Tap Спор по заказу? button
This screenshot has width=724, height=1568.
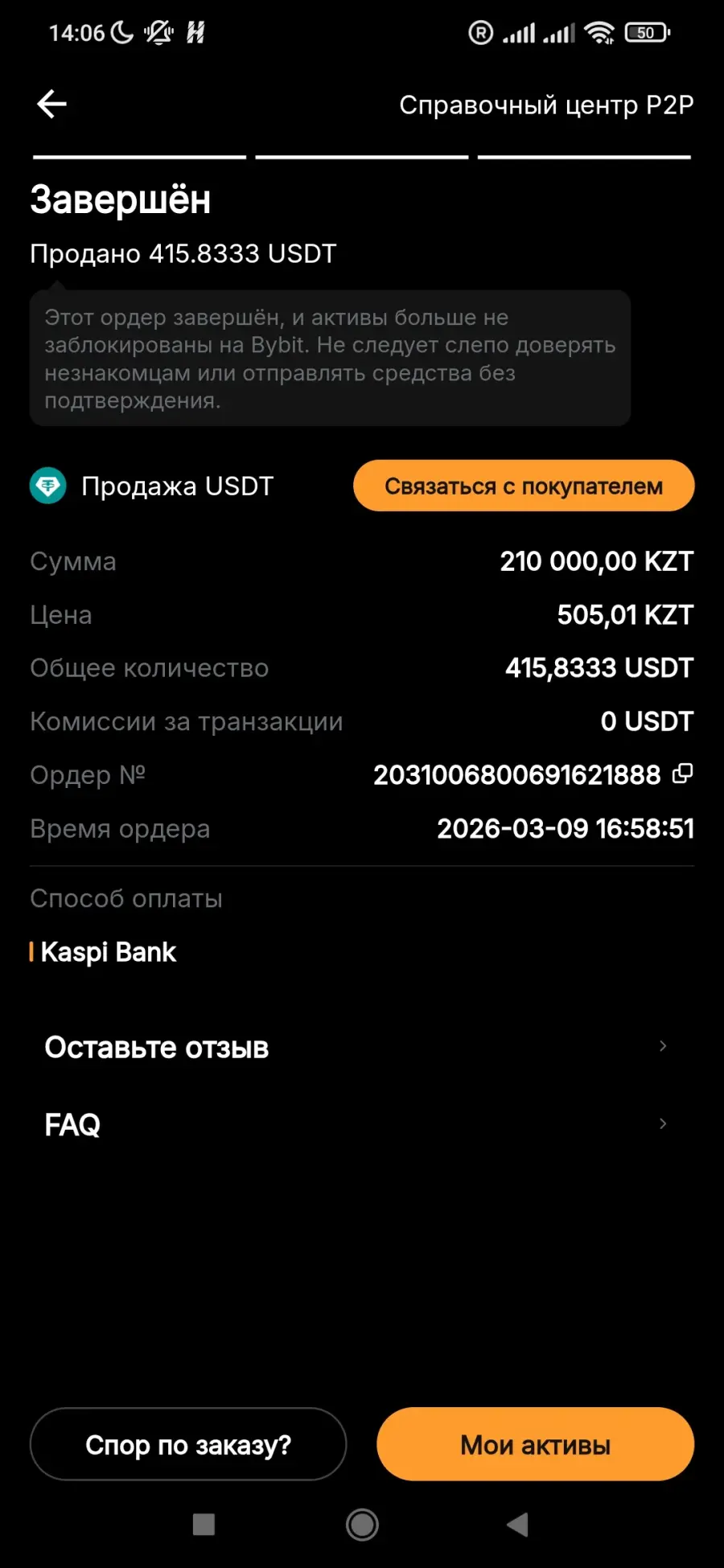(188, 1444)
